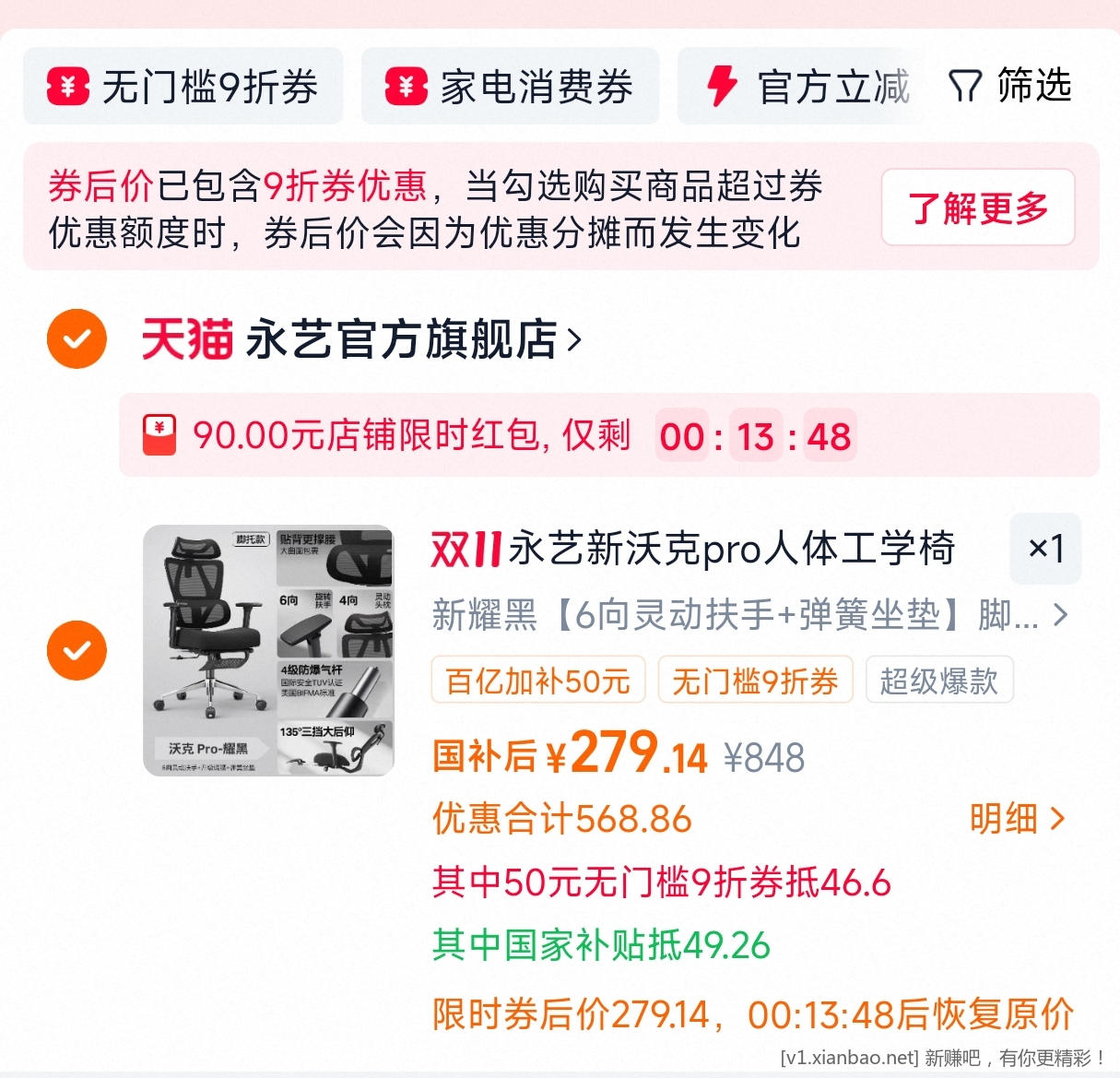Uncheck the 永艺官方旗舰店 store checkbox

77,338
